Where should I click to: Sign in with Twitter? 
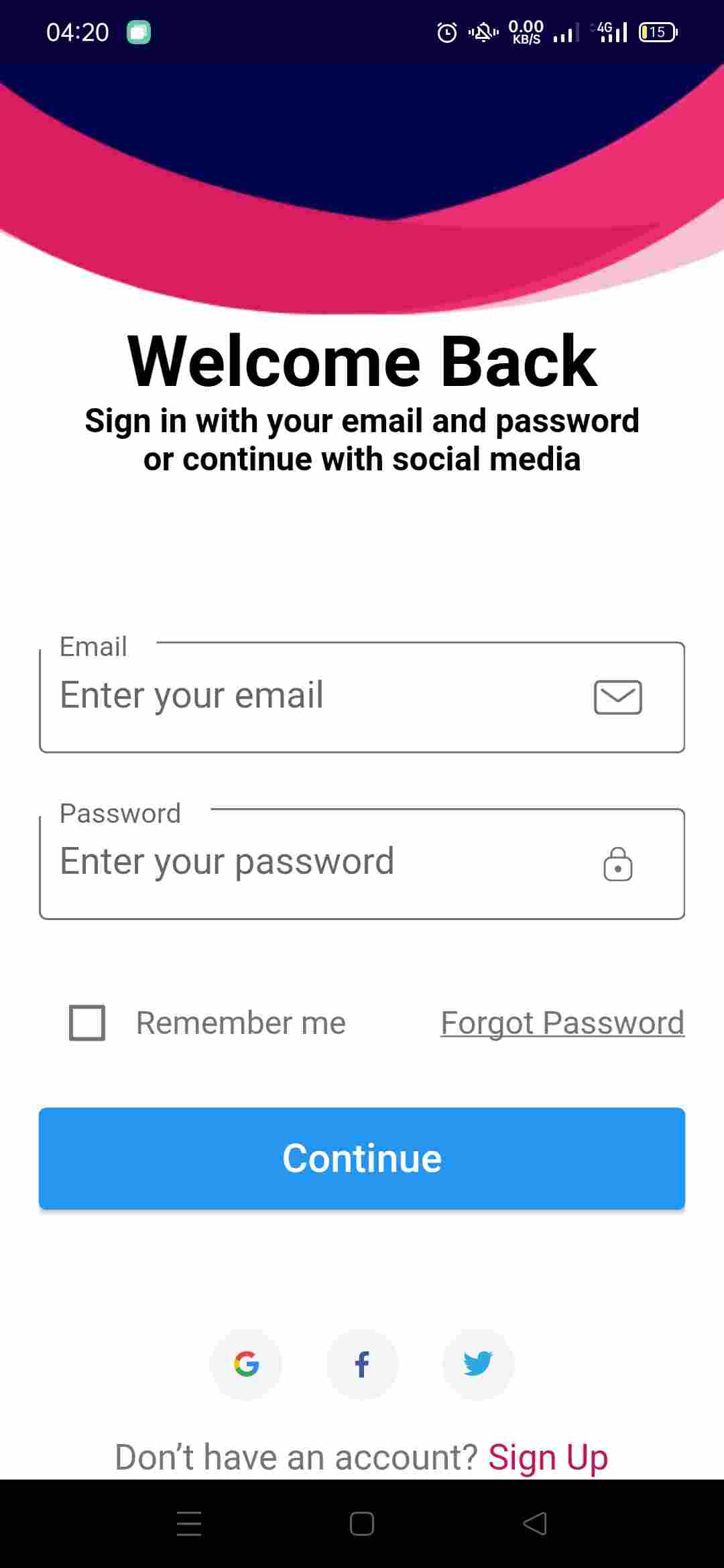pos(478,1364)
